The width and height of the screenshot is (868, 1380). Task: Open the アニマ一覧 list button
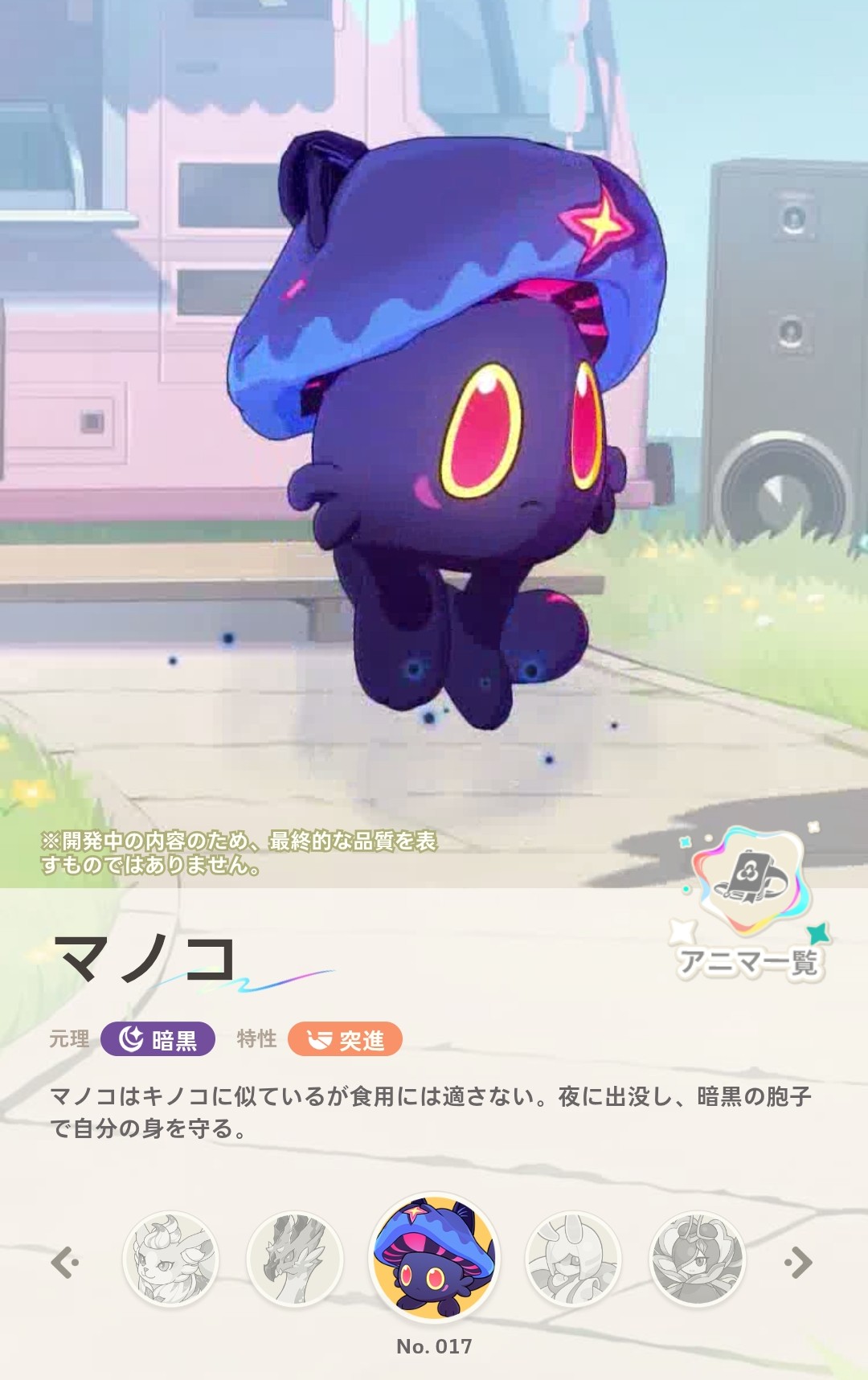748,904
